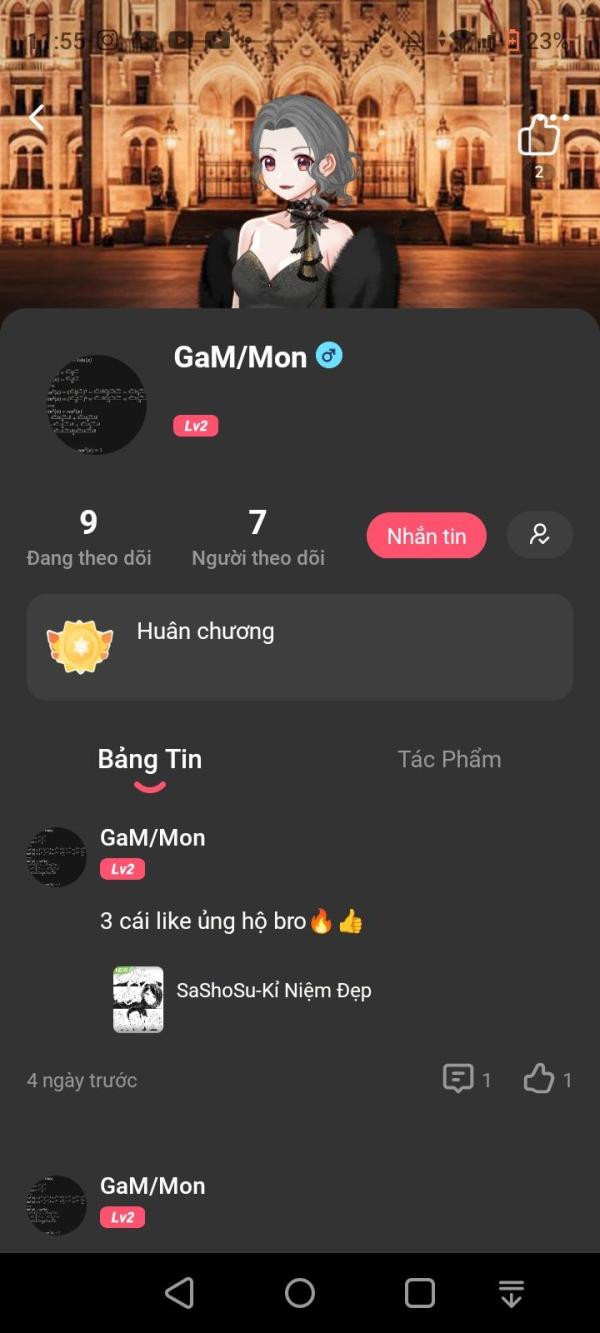Switch to the Tác Phẩm tab

449,759
